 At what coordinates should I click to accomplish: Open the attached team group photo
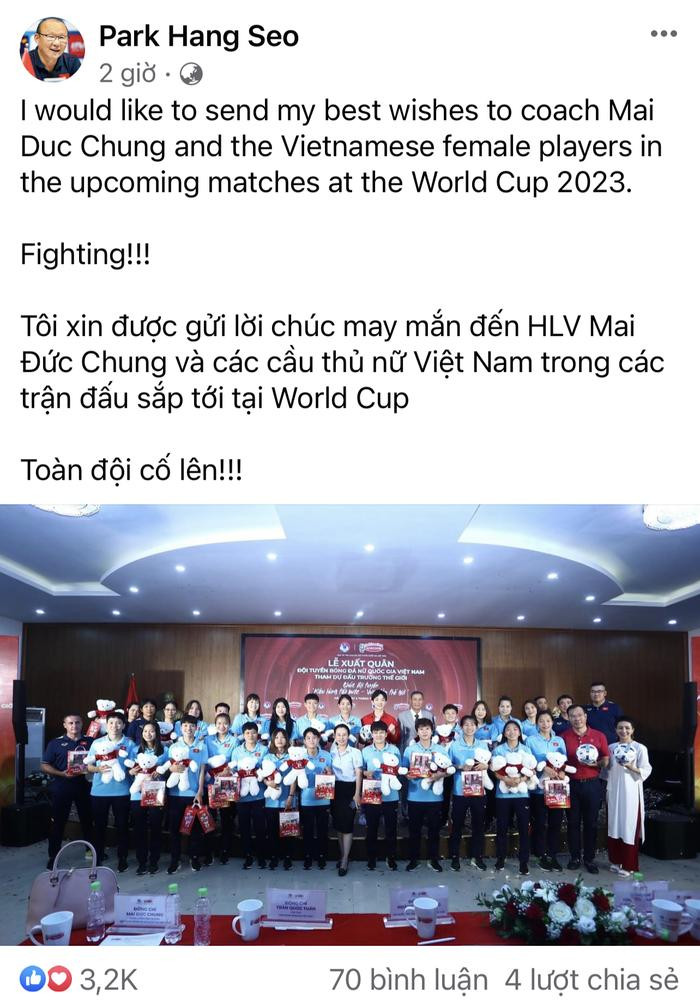coord(350,724)
